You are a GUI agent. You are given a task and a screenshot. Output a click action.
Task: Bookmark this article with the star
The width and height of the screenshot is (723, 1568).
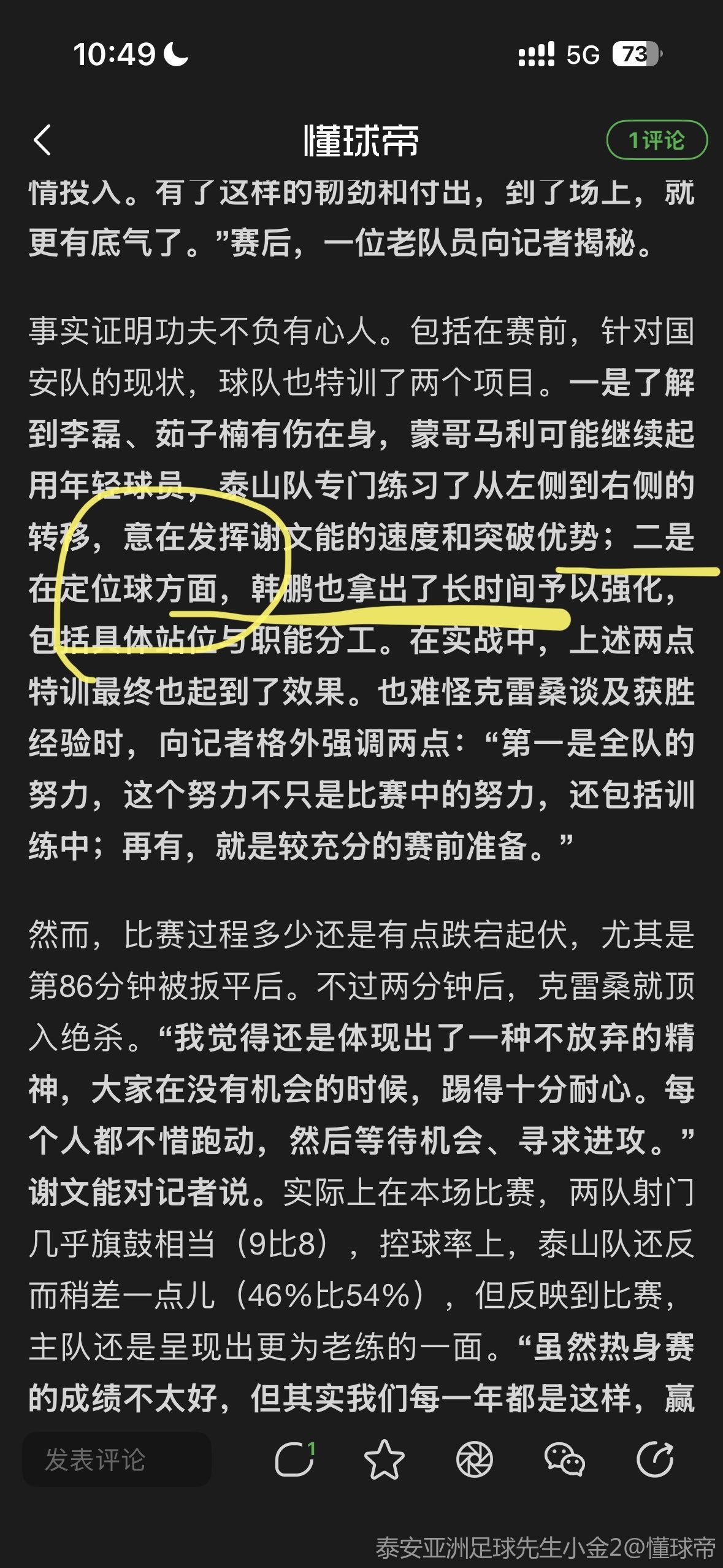point(384,1460)
